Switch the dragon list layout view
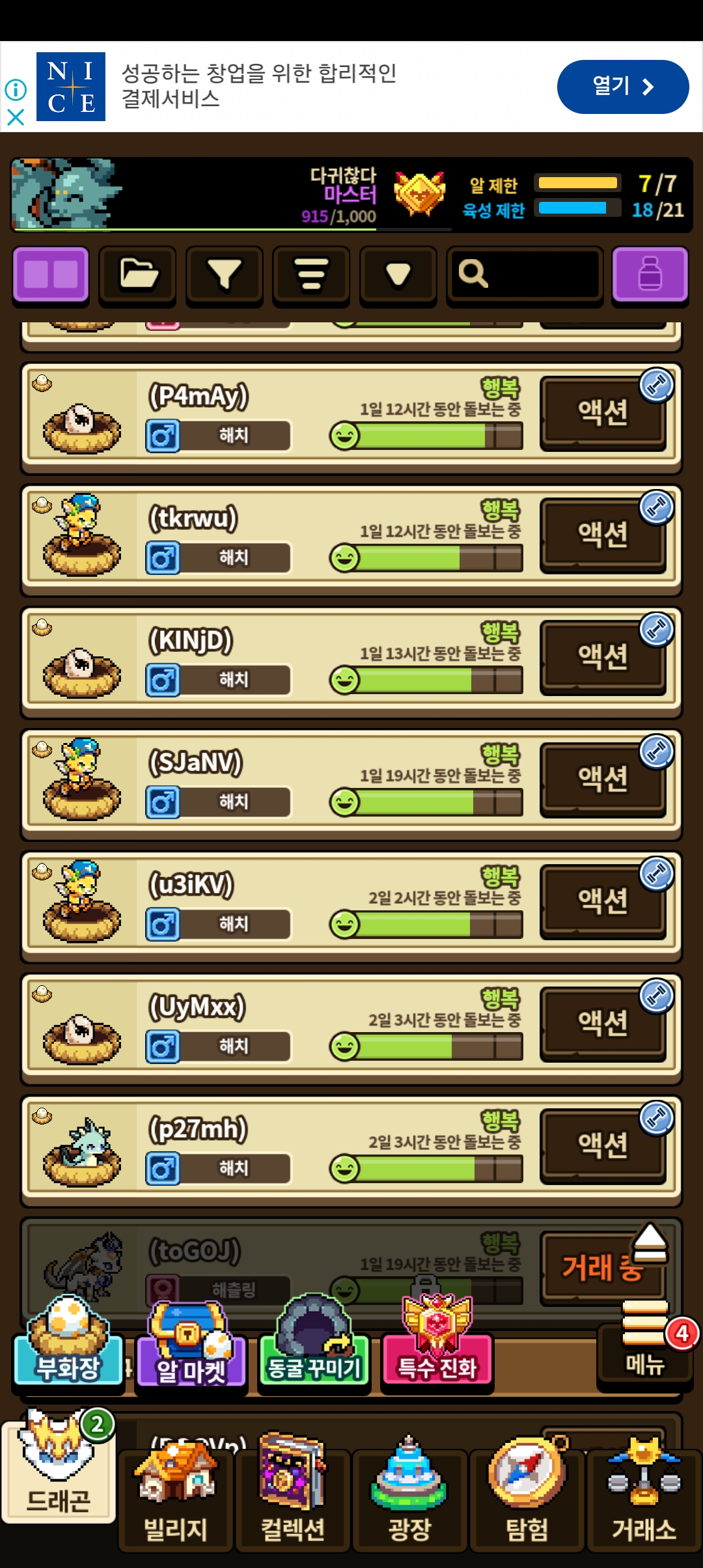Image resolution: width=703 pixels, height=1568 pixels. pyautogui.click(x=51, y=274)
